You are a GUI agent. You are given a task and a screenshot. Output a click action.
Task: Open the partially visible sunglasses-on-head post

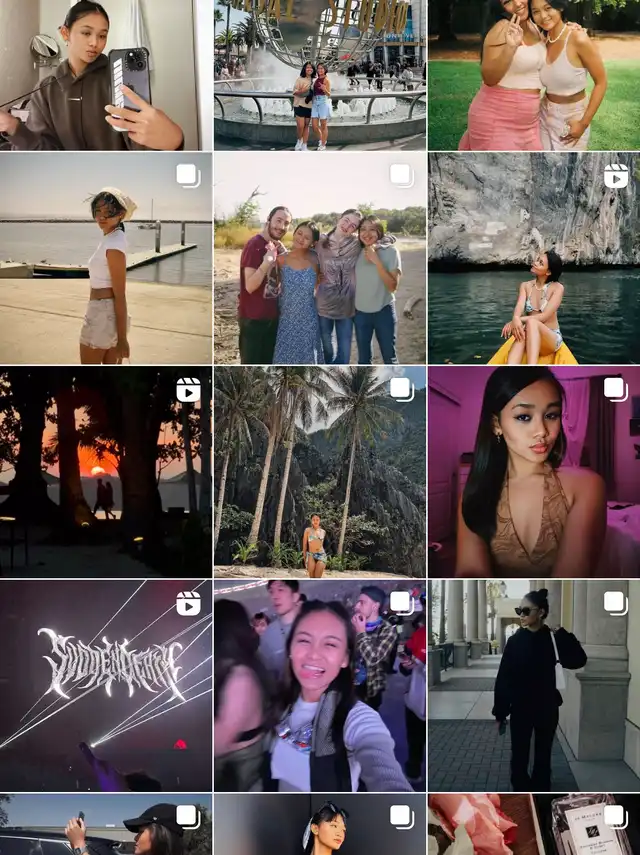(319, 825)
